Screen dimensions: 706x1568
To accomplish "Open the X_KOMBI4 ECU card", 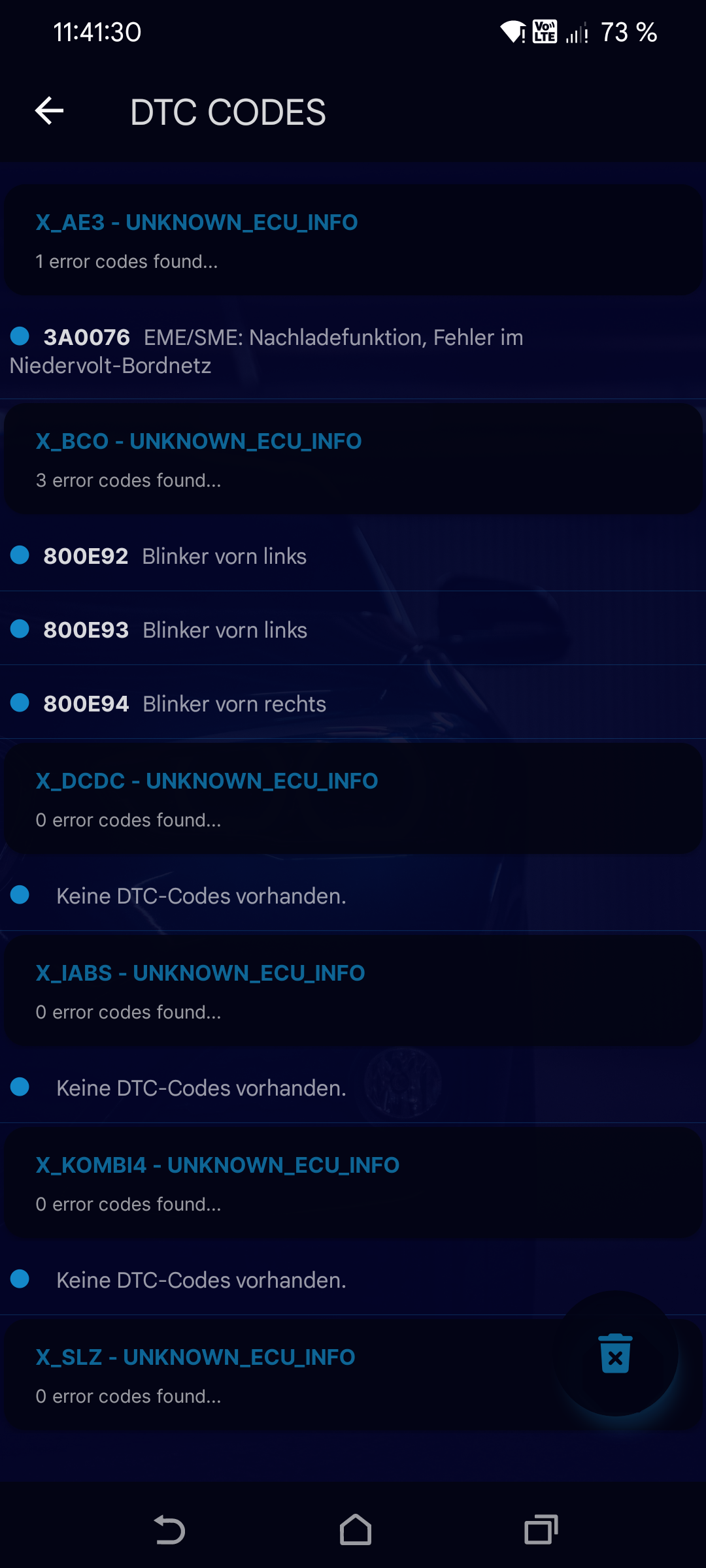I will pyautogui.click(x=353, y=1183).
